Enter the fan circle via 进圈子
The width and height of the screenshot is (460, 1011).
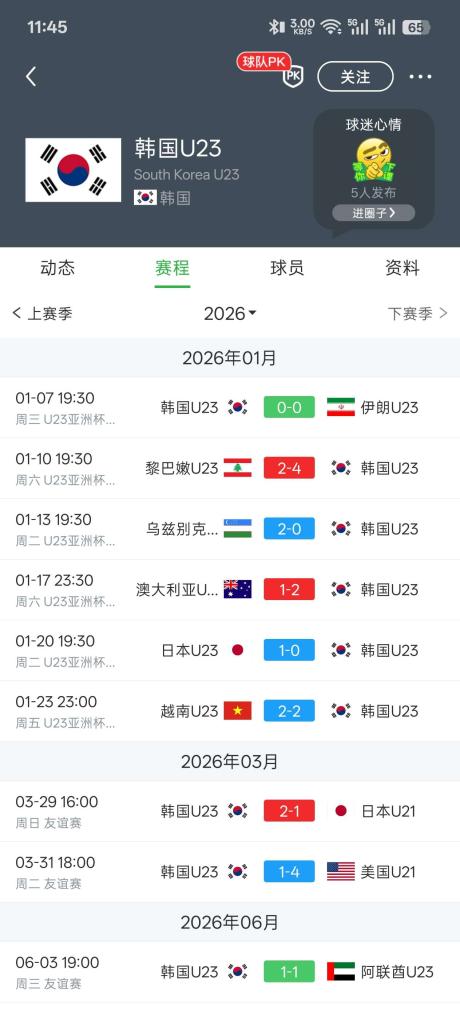pyautogui.click(x=374, y=213)
